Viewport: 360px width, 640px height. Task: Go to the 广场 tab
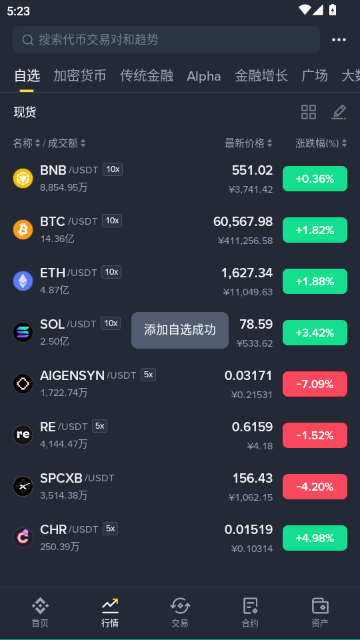click(314, 76)
